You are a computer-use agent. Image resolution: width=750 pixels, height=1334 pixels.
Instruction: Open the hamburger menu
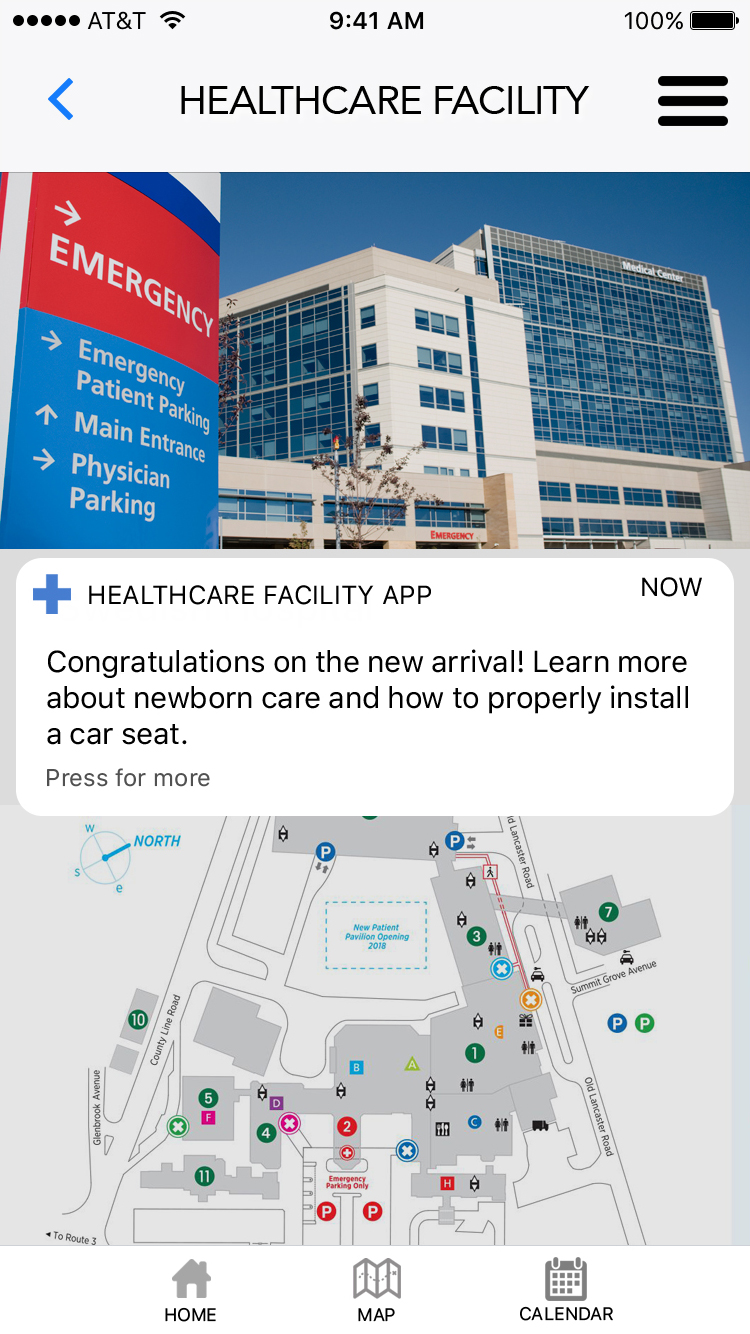692,101
